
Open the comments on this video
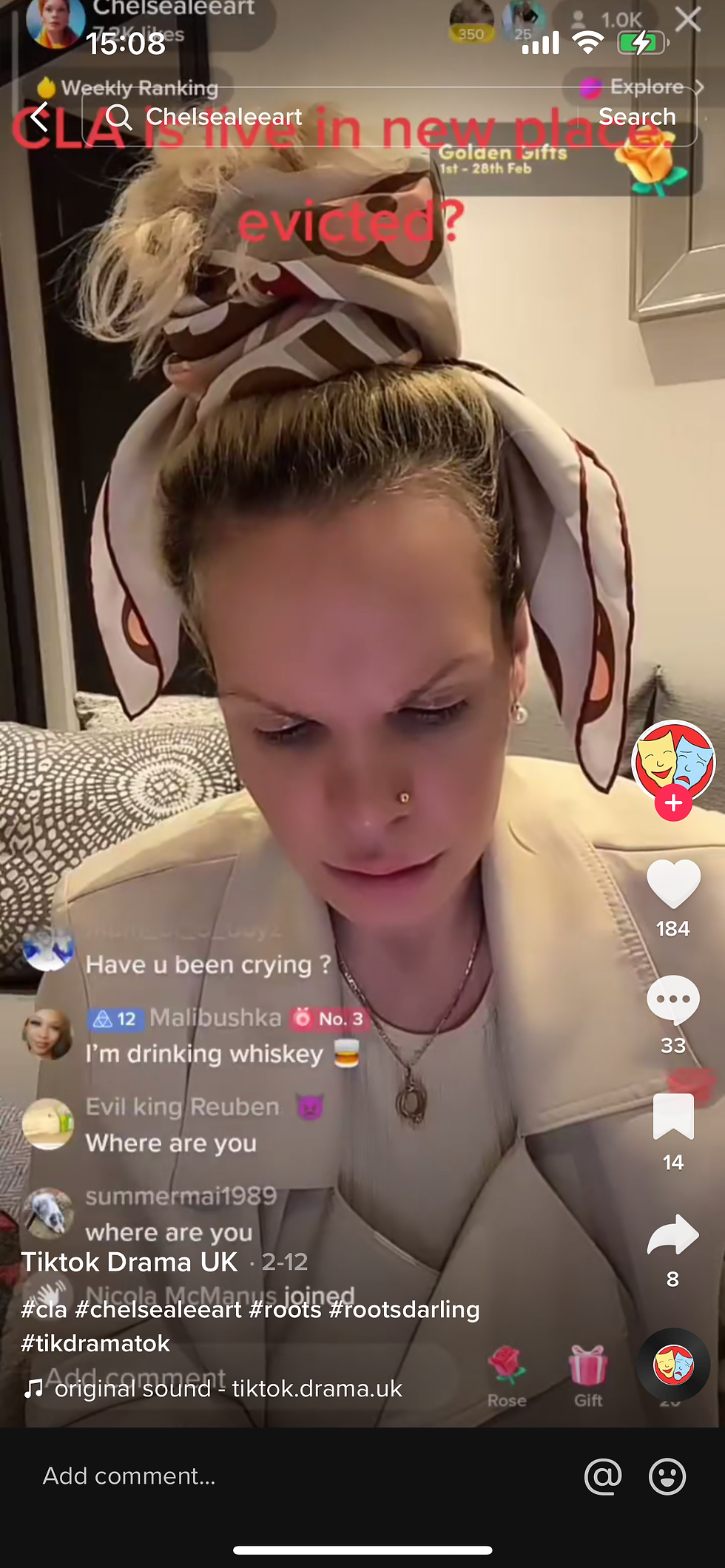[672, 1000]
